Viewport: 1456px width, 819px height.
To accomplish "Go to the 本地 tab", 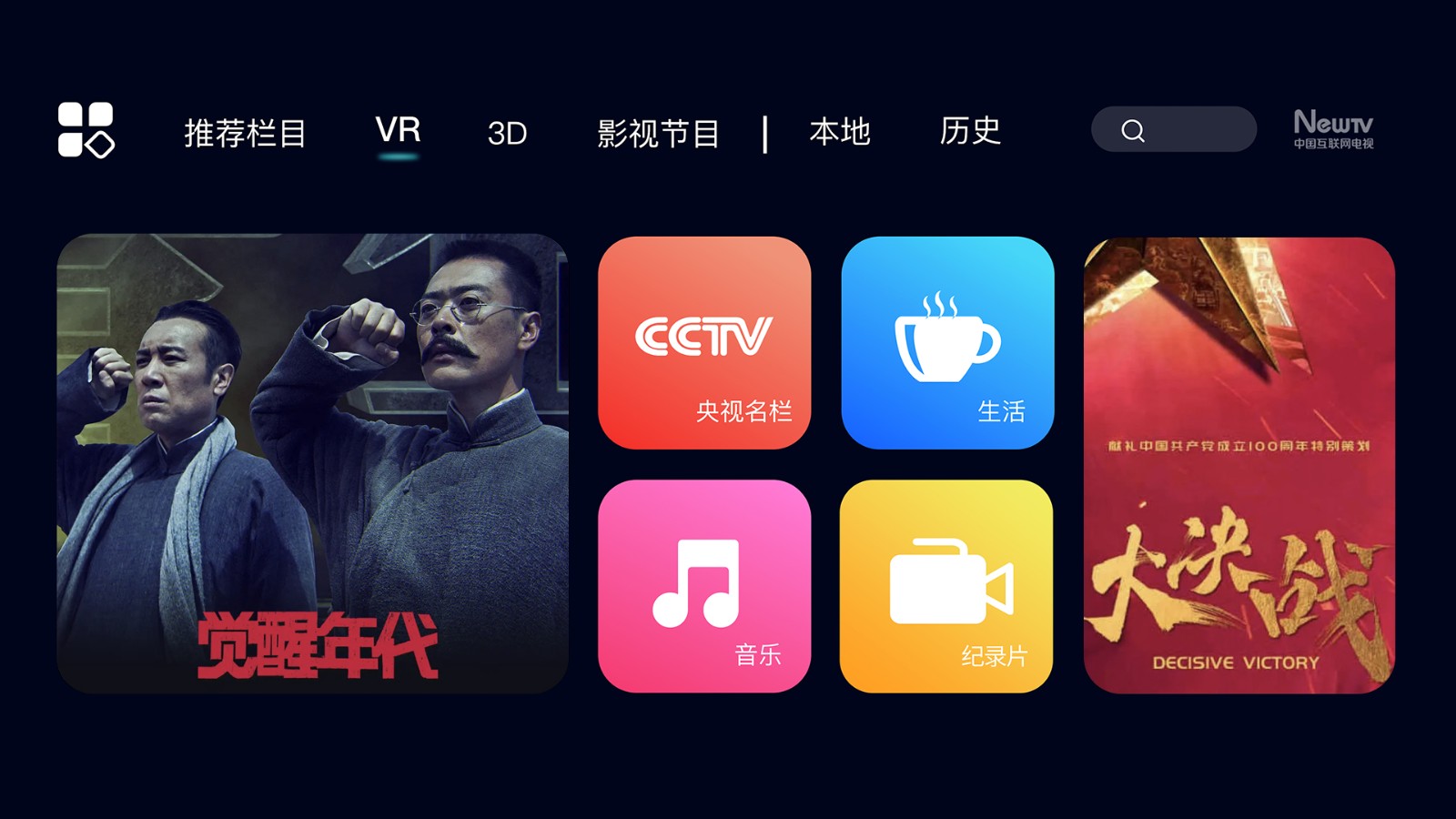I will (839, 132).
